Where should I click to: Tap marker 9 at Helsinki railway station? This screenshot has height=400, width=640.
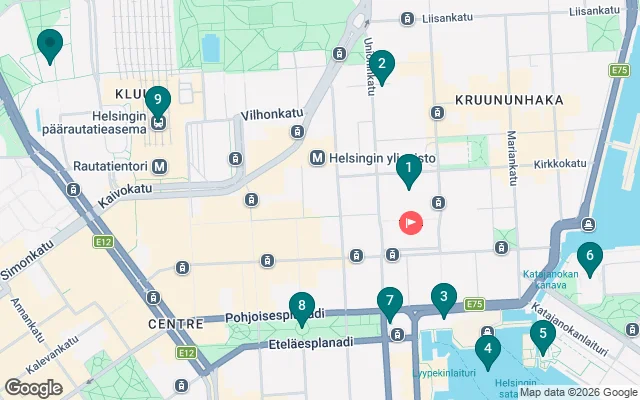click(157, 102)
